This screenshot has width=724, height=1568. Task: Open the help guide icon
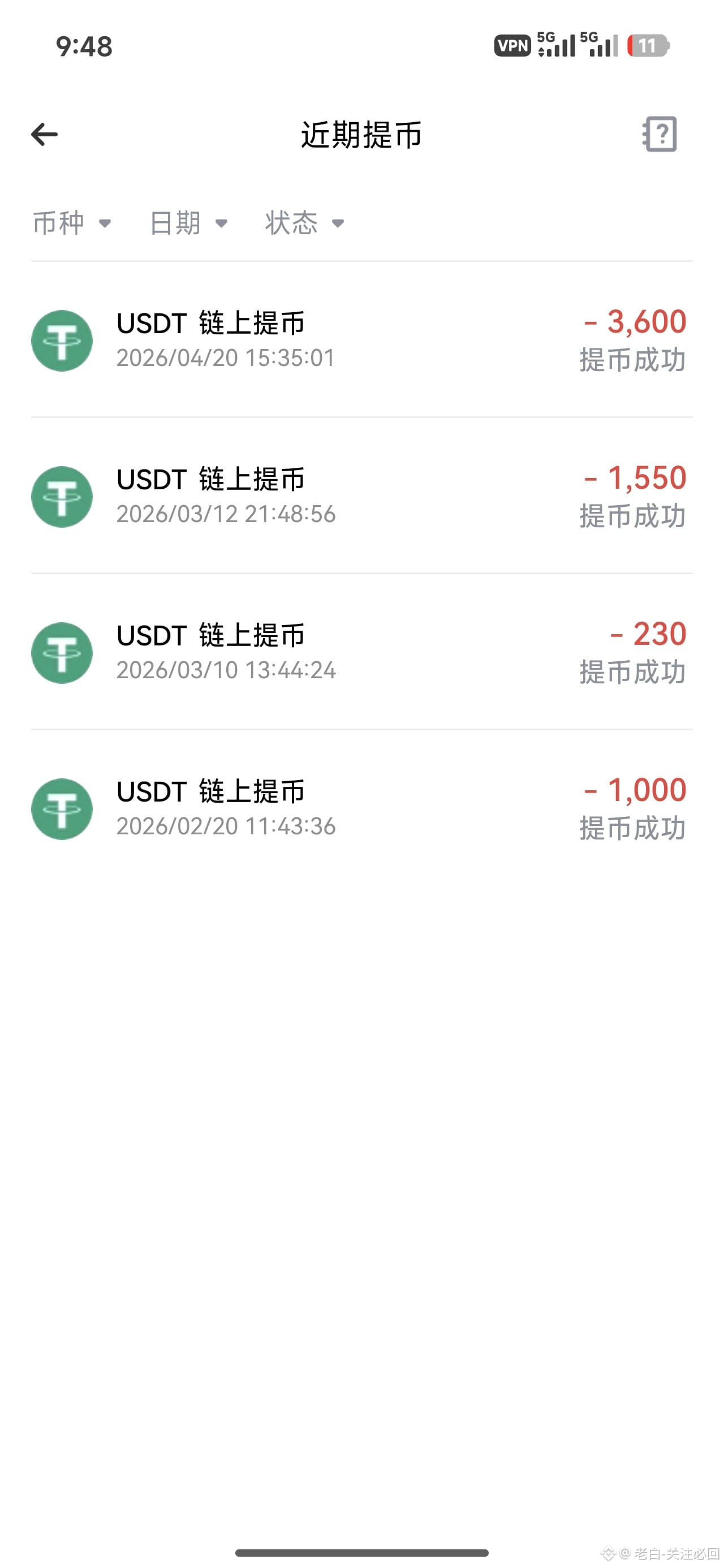click(660, 134)
